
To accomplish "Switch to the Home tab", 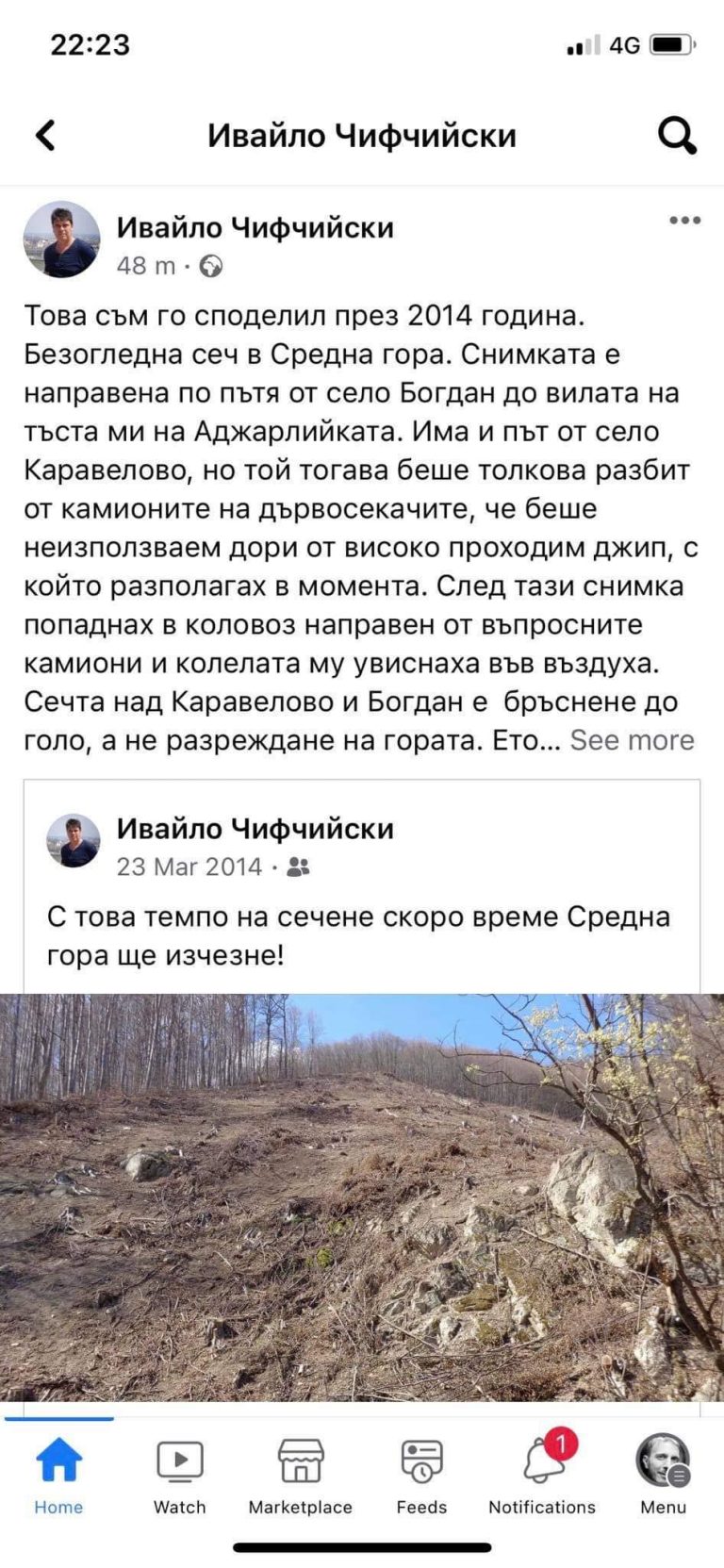I will click(x=58, y=1477).
